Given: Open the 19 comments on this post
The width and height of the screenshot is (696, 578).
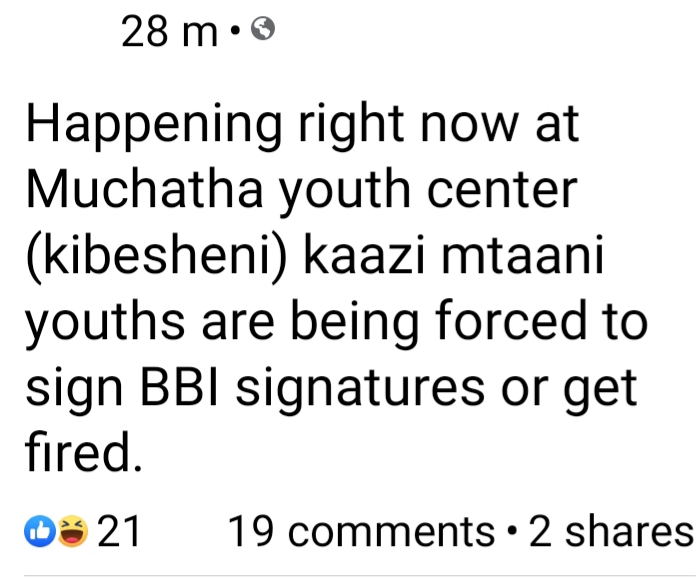Looking at the screenshot, I should pyautogui.click(x=361, y=531).
